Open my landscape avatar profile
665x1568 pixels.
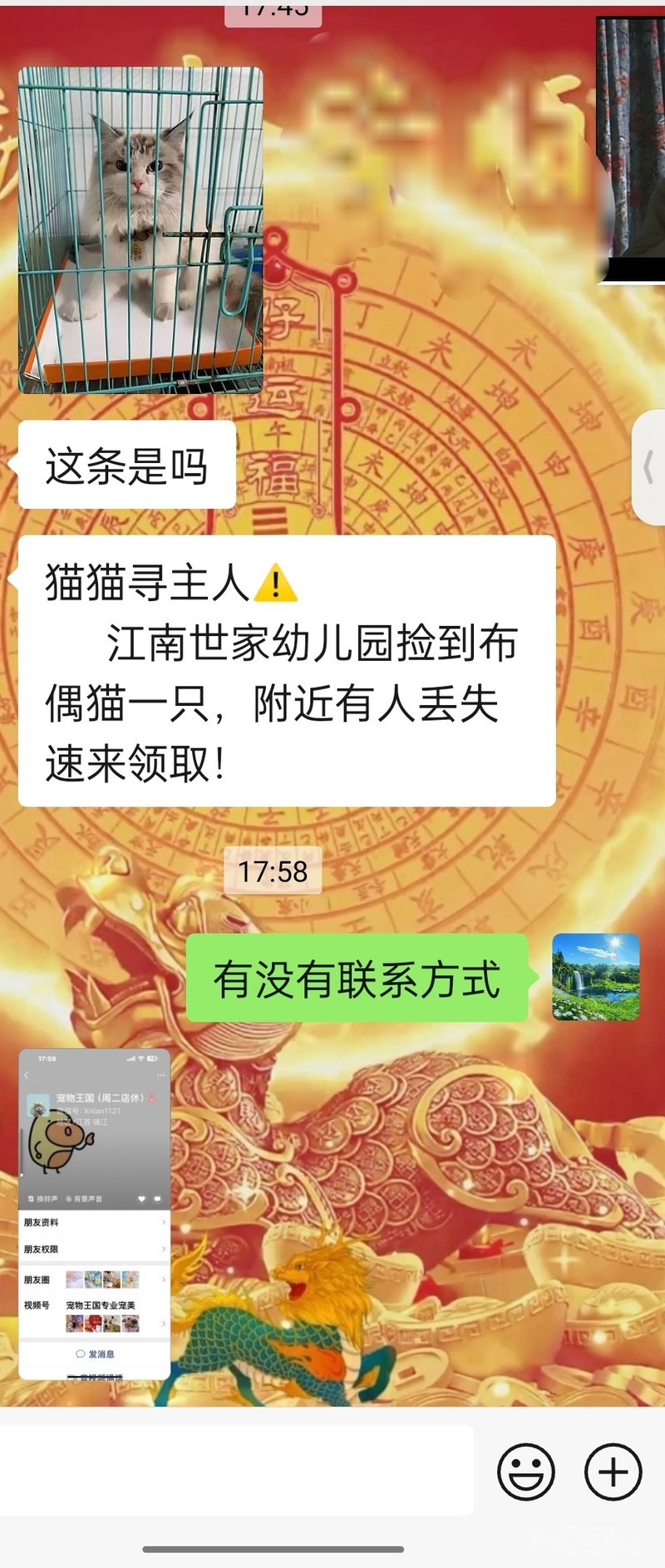pyautogui.click(x=595, y=977)
